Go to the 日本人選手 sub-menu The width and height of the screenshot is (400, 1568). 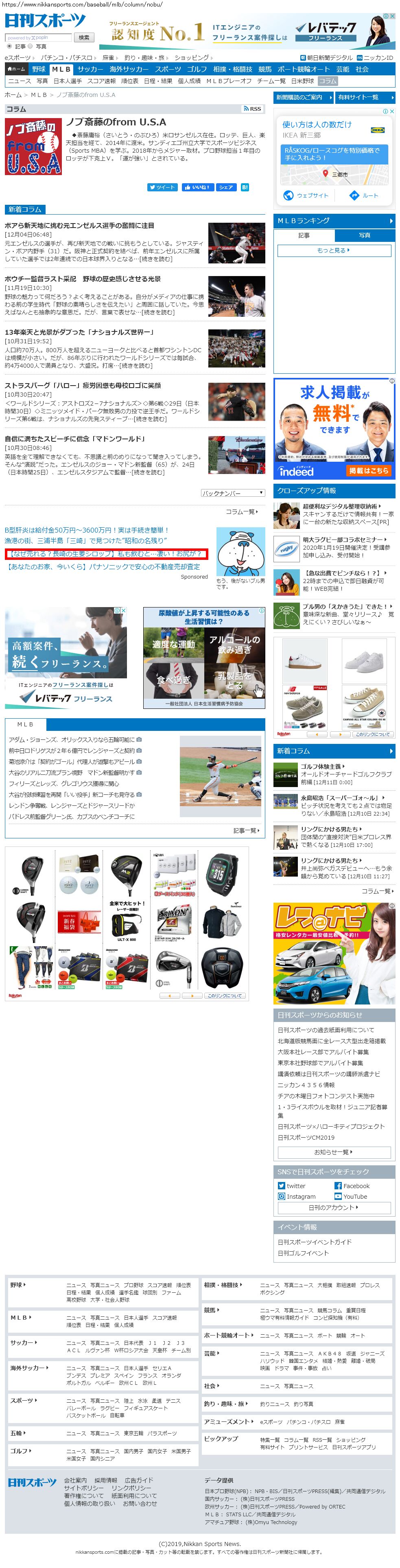tap(68, 81)
